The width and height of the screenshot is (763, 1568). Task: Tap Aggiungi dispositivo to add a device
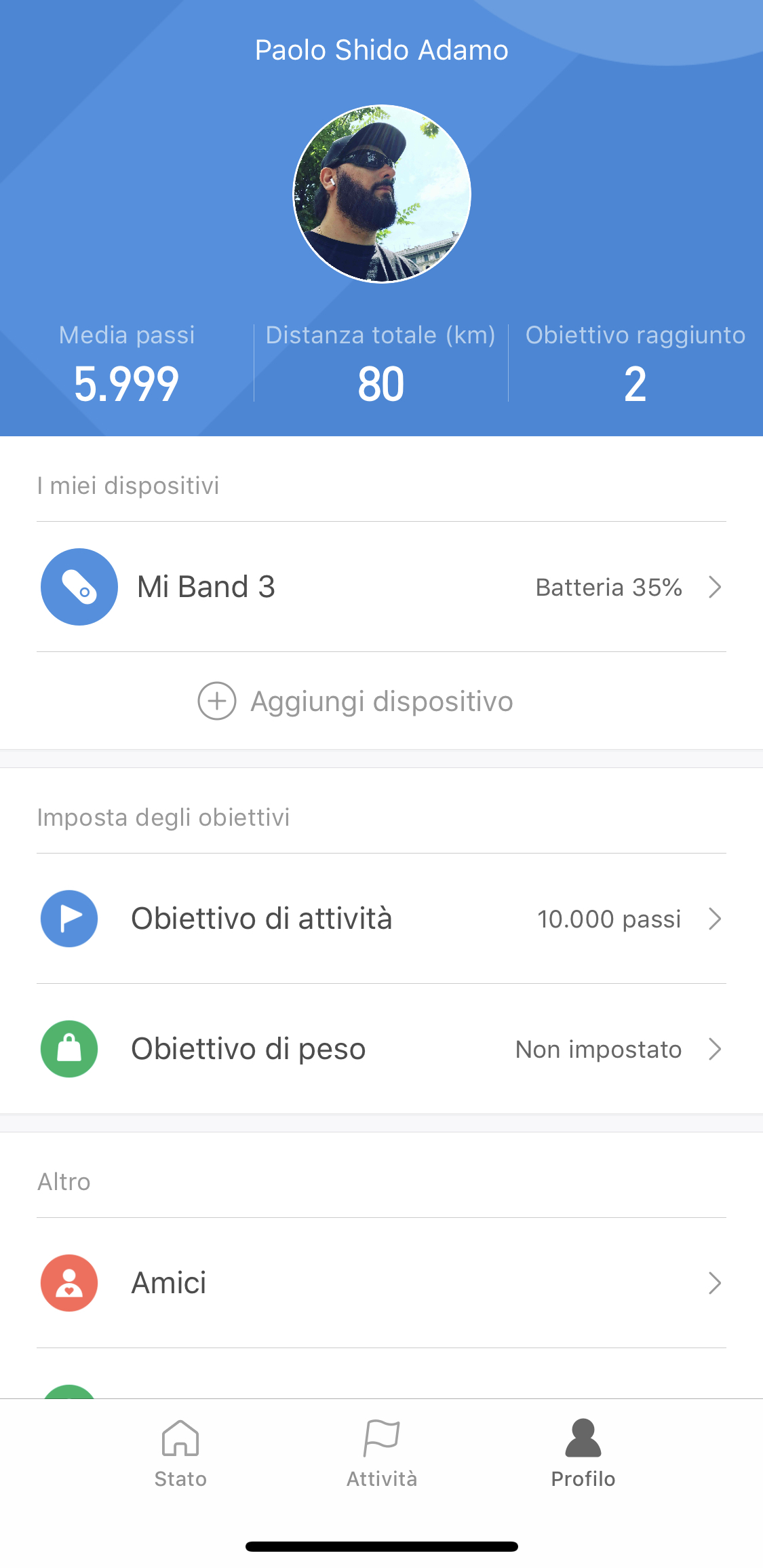[355, 701]
